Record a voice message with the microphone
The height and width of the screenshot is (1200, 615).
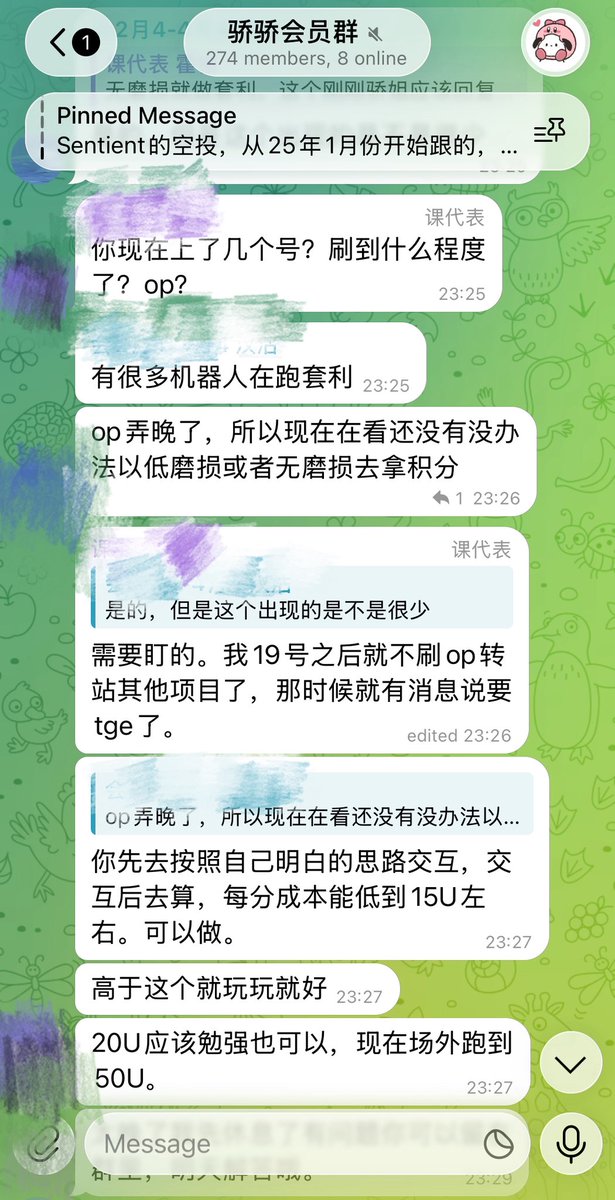570,1142
